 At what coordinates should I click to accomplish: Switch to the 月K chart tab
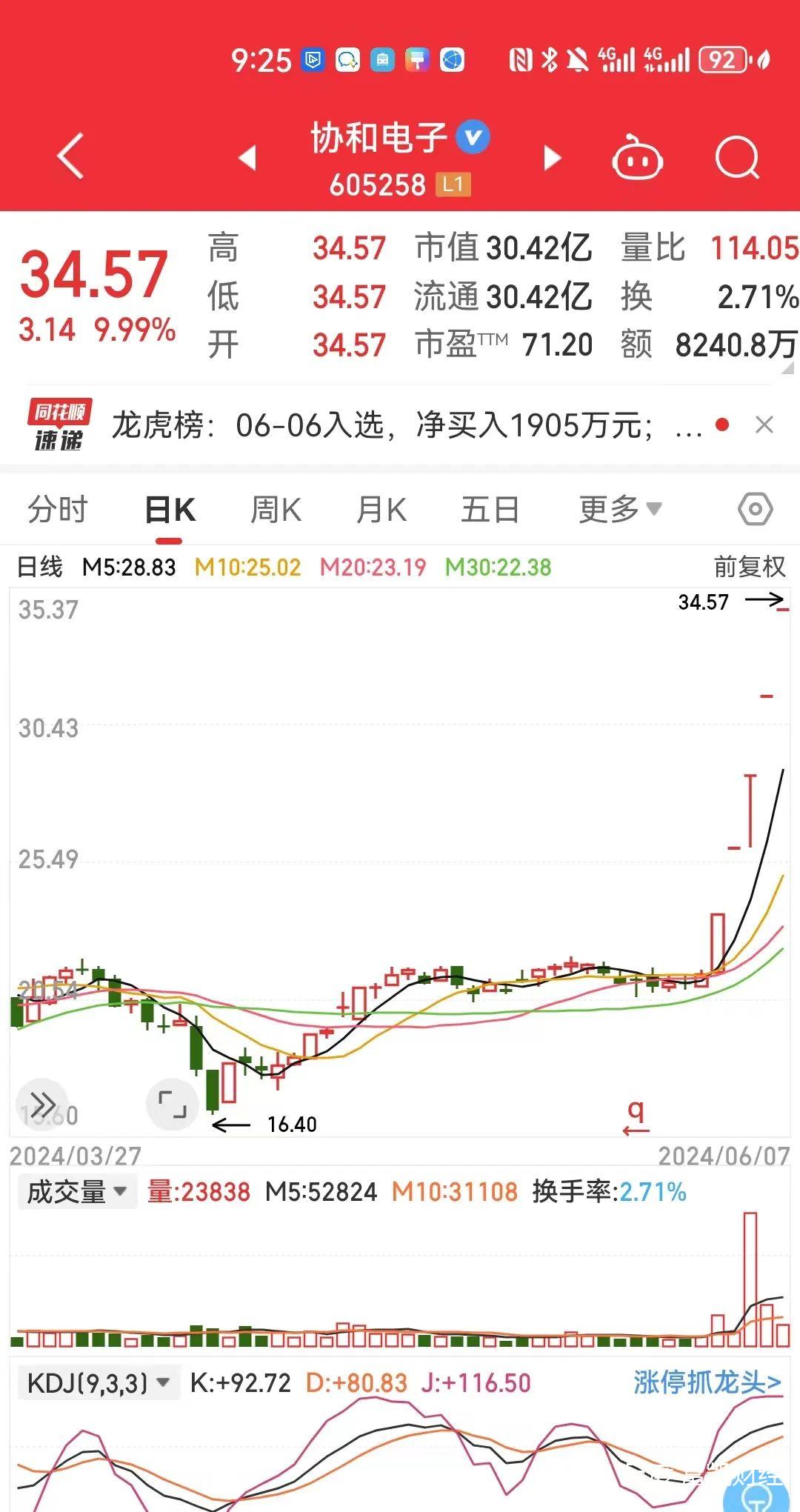tap(381, 510)
